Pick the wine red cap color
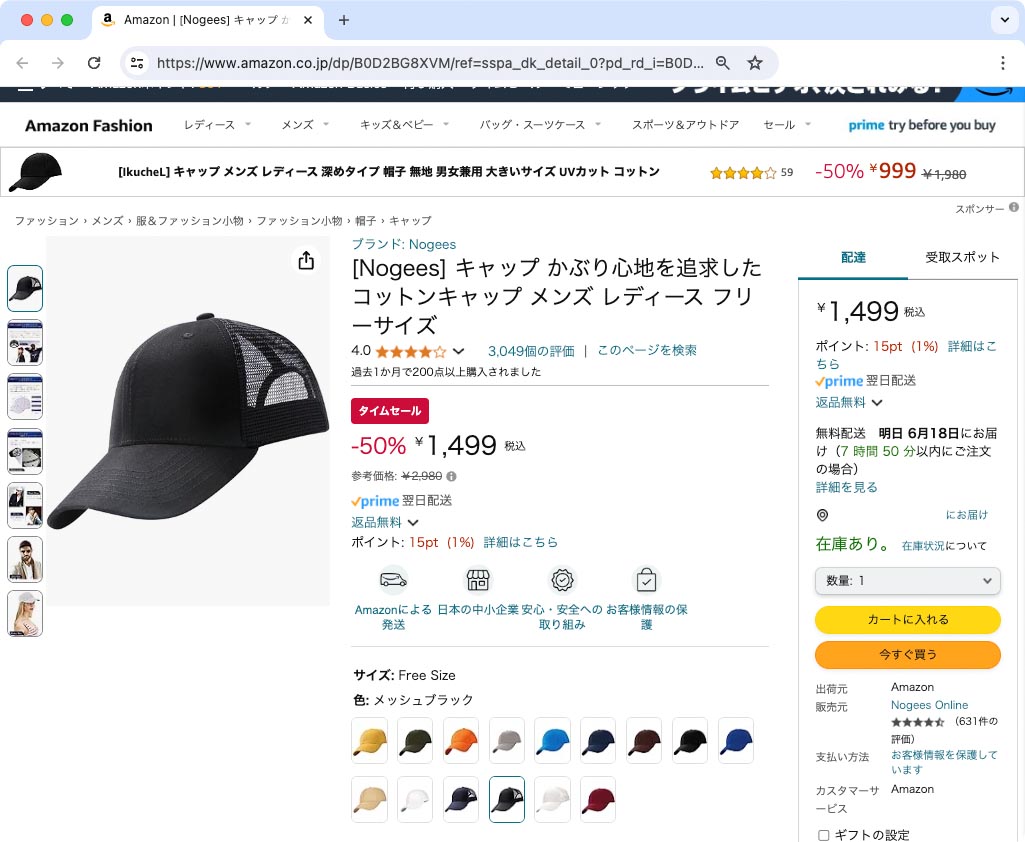The height and width of the screenshot is (842, 1025). 598,799
